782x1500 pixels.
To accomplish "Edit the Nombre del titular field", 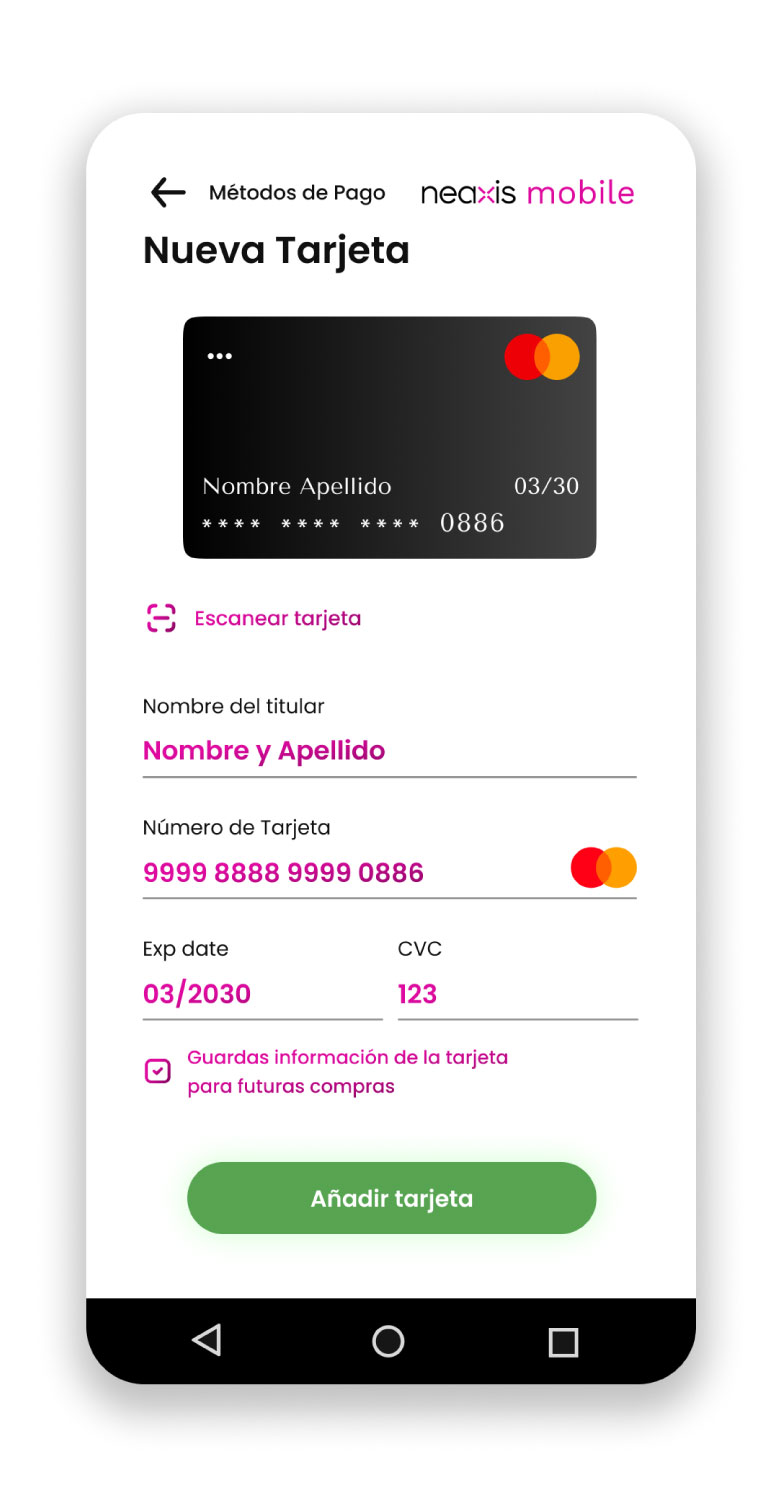I will [388, 751].
